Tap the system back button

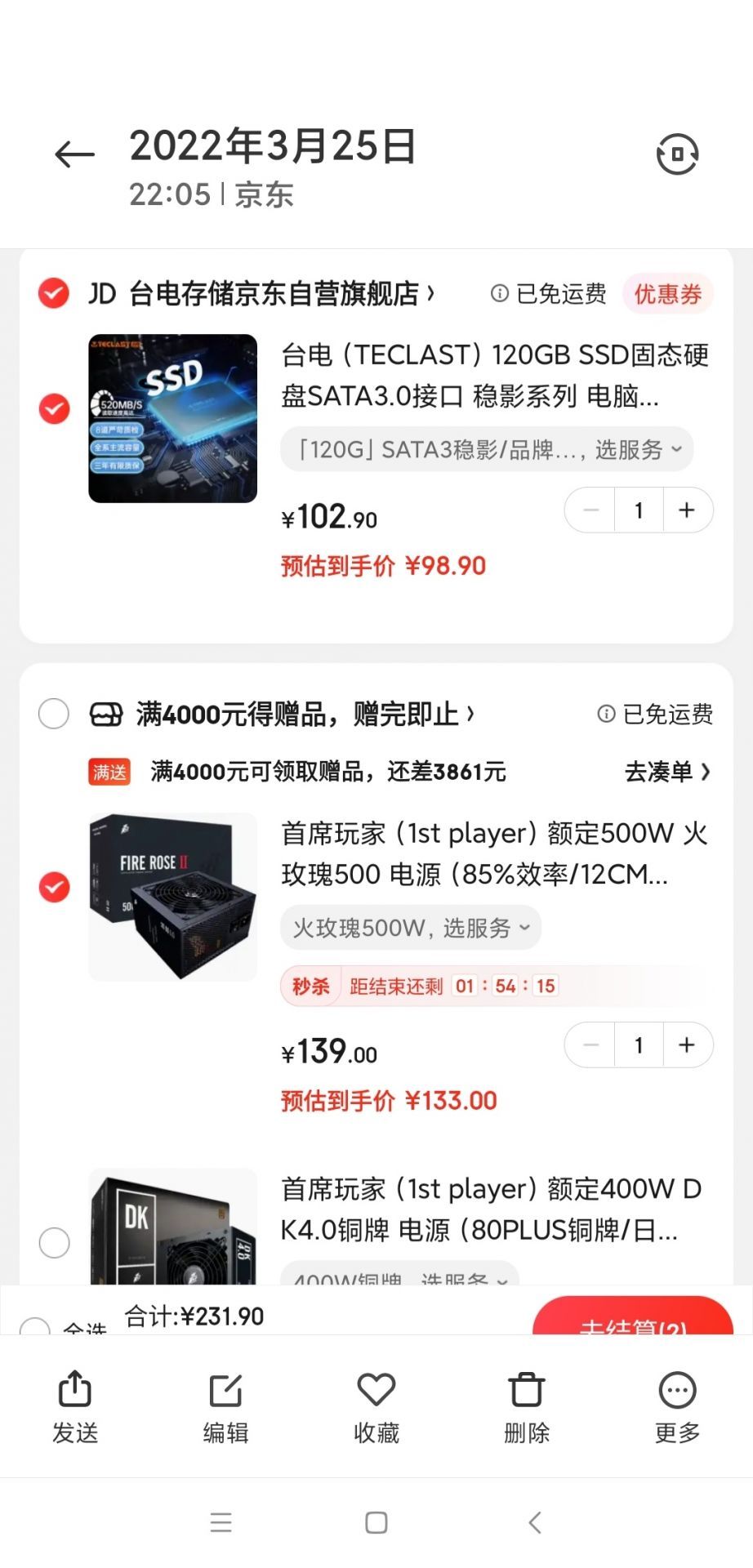coord(535,1522)
